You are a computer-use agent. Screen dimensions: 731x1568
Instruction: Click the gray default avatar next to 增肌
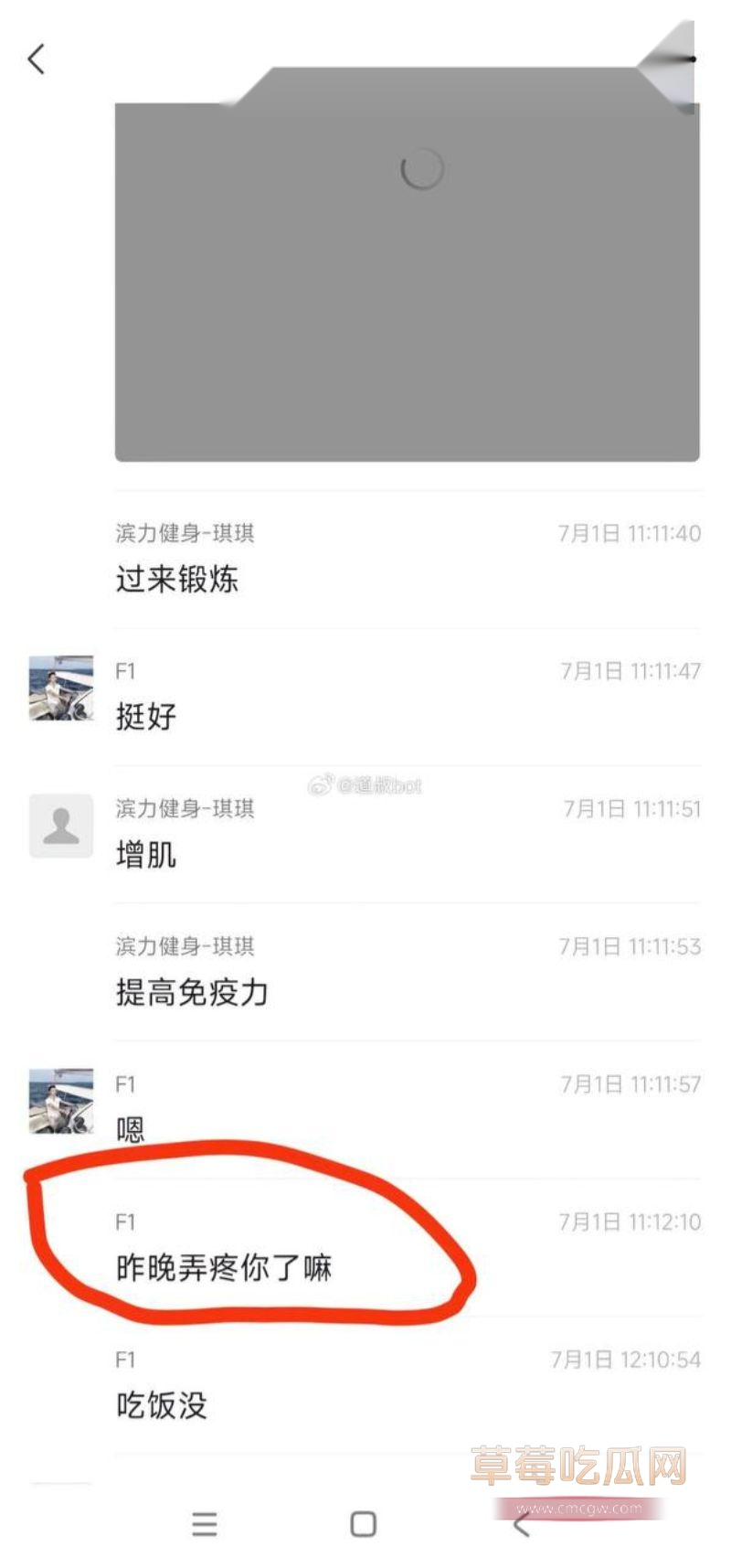click(x=59, y=826)
